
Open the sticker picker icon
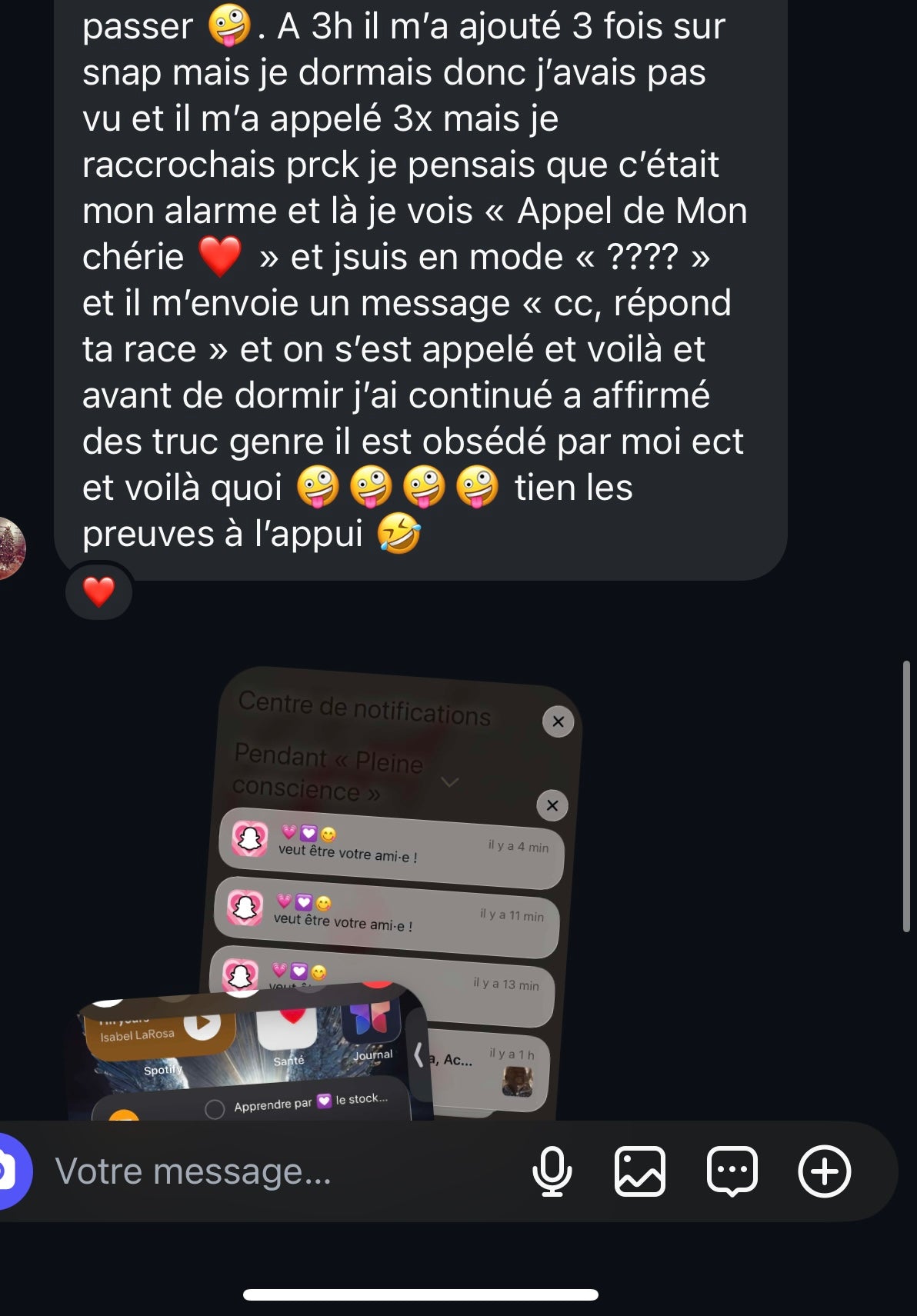pos(732,1171)
